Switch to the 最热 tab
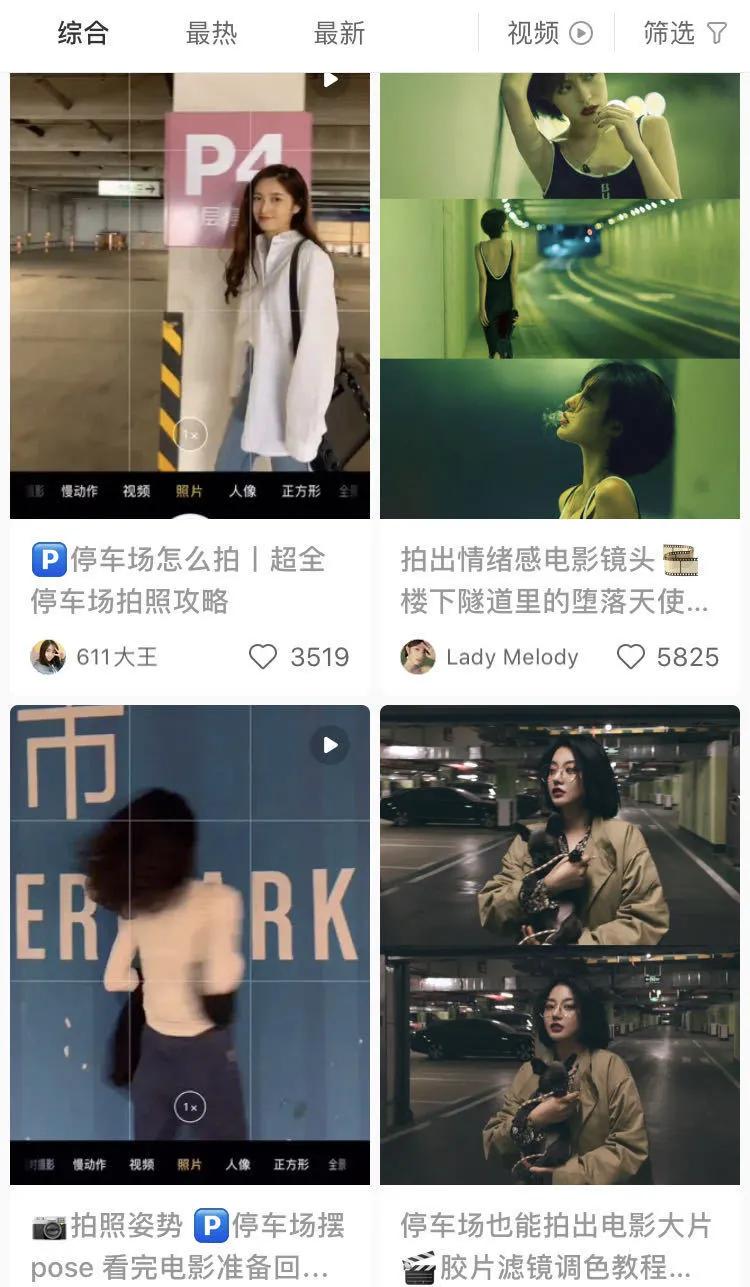Image resolution: width=750 pixels, height=1287 pixels. (x=211, y=33)
